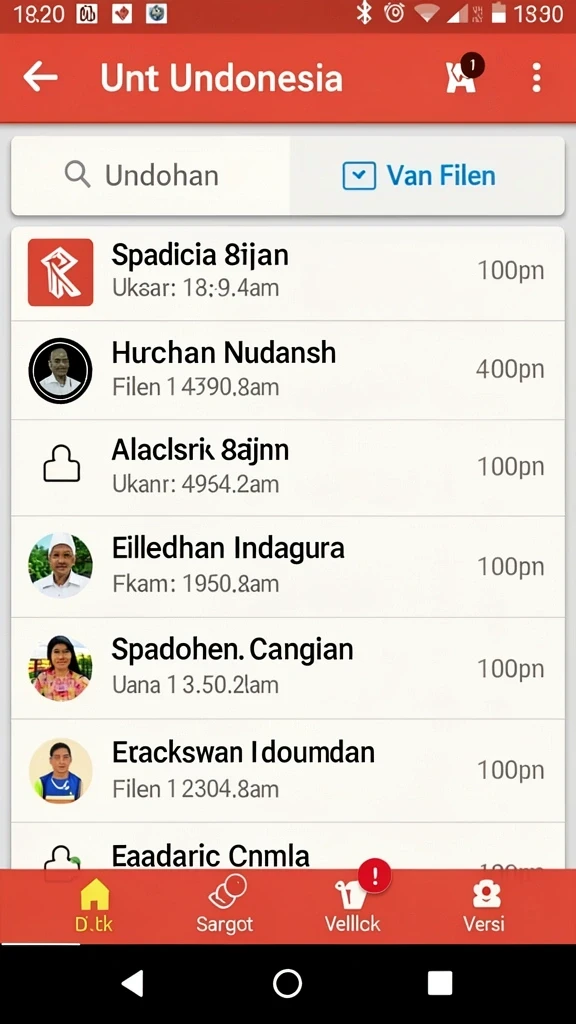View the Spadohen. Cangian row
Viewport: 576px width, 1024px height.
coord(288,668)
